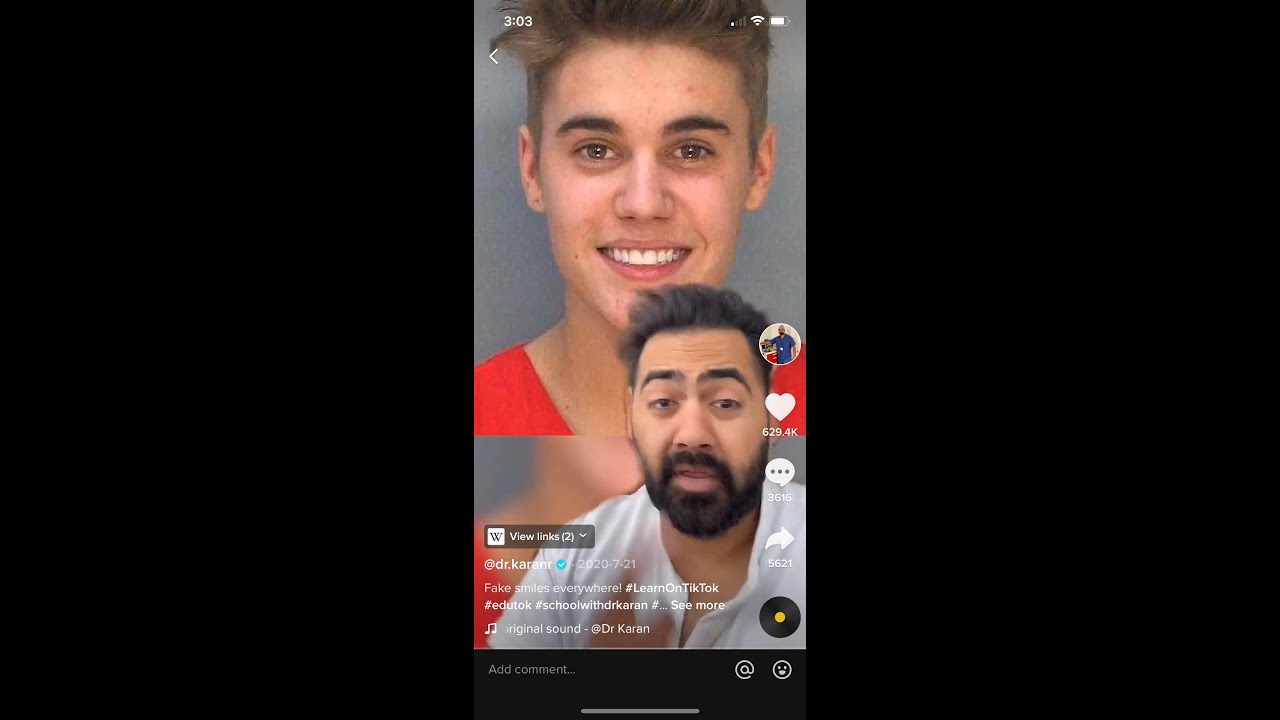
Task: Focus the Add comment field
Action: click(x=600, y=669)
